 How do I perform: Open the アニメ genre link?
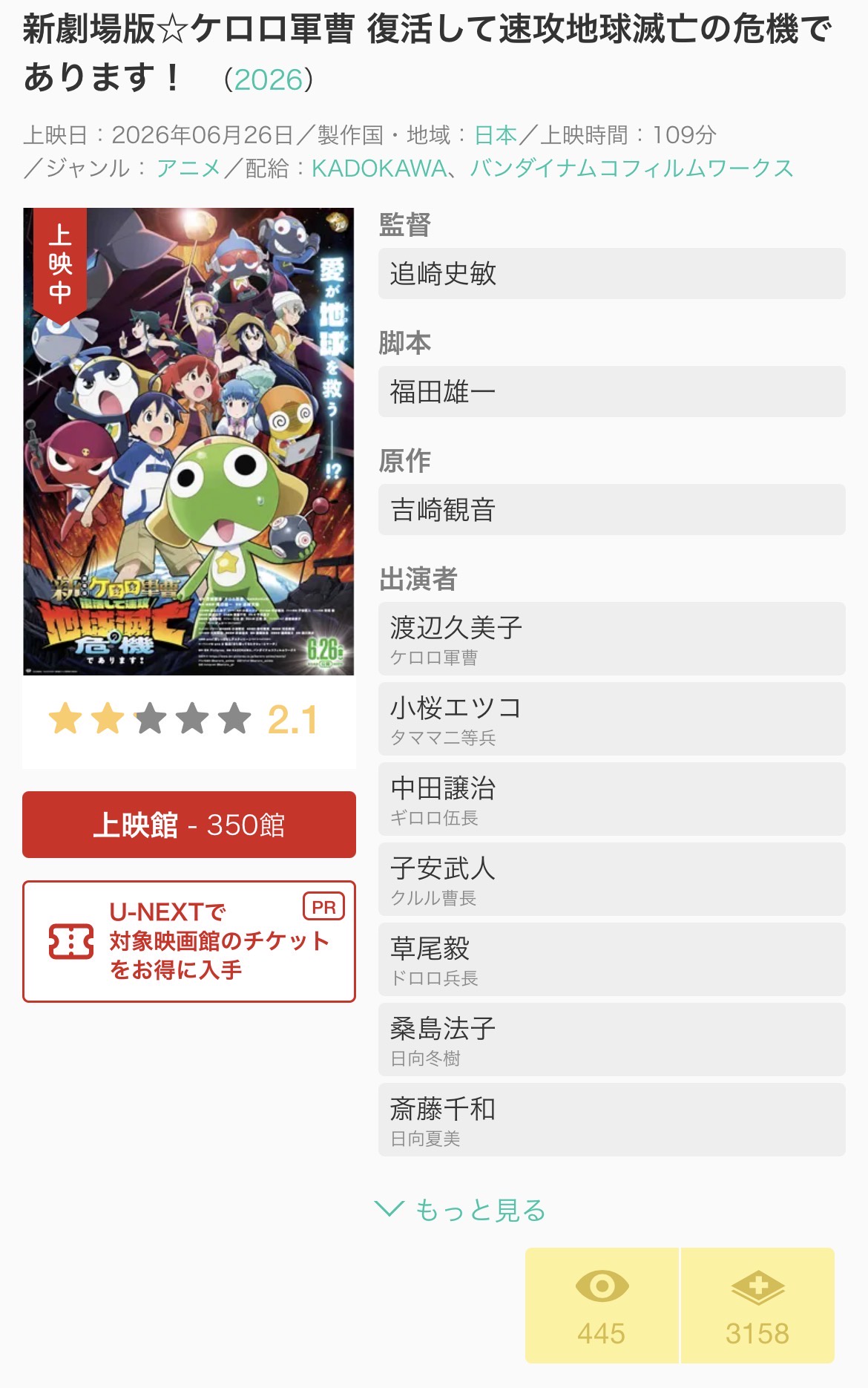coord(189,168)
